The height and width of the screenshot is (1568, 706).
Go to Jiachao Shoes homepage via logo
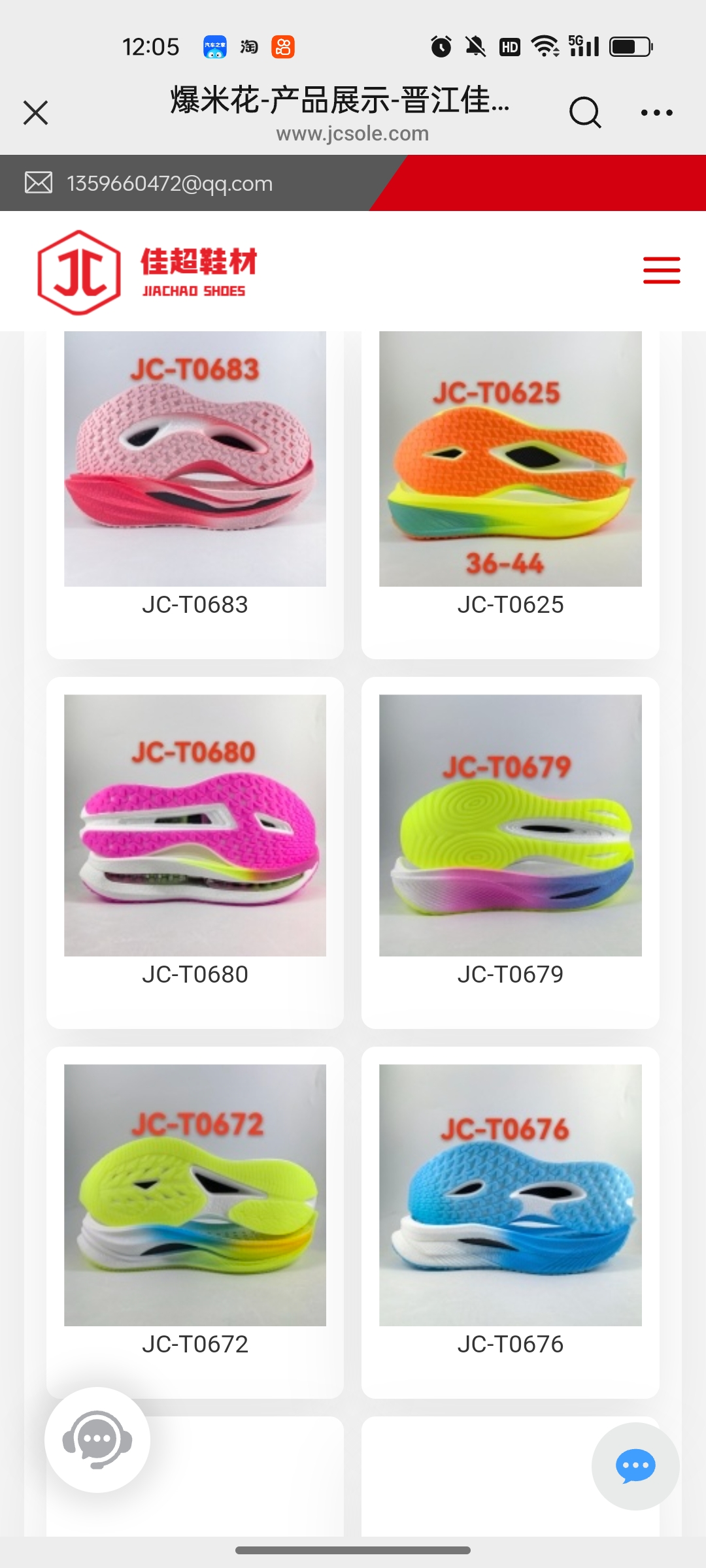coord(147,272)
